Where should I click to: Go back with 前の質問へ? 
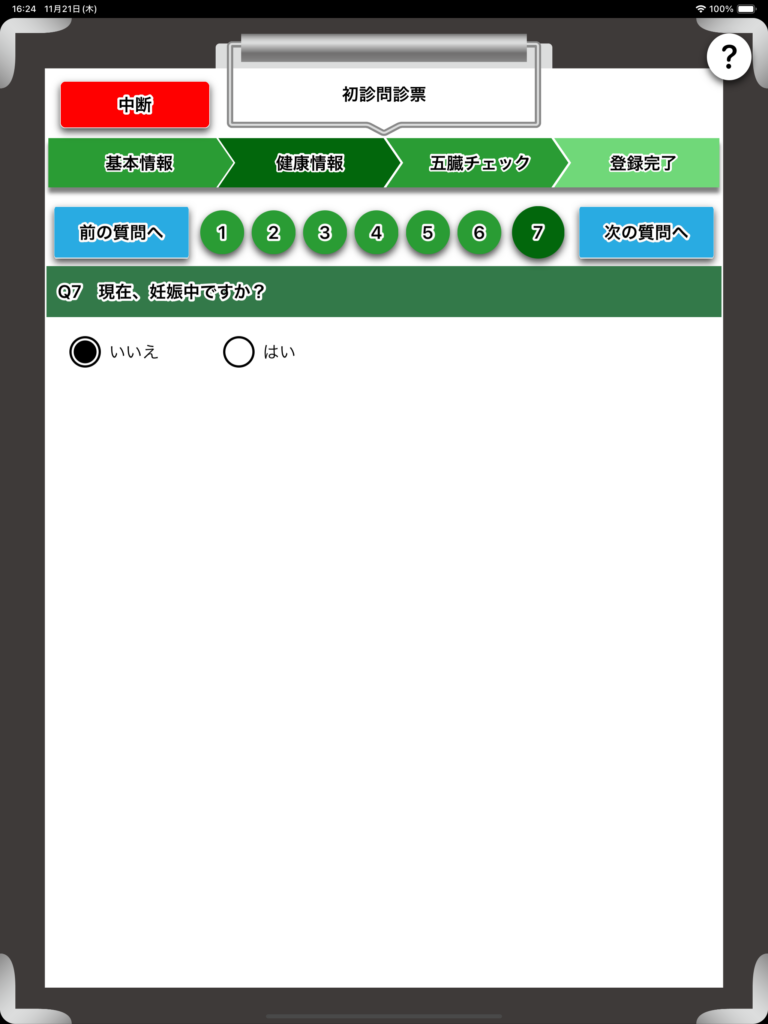121,233
